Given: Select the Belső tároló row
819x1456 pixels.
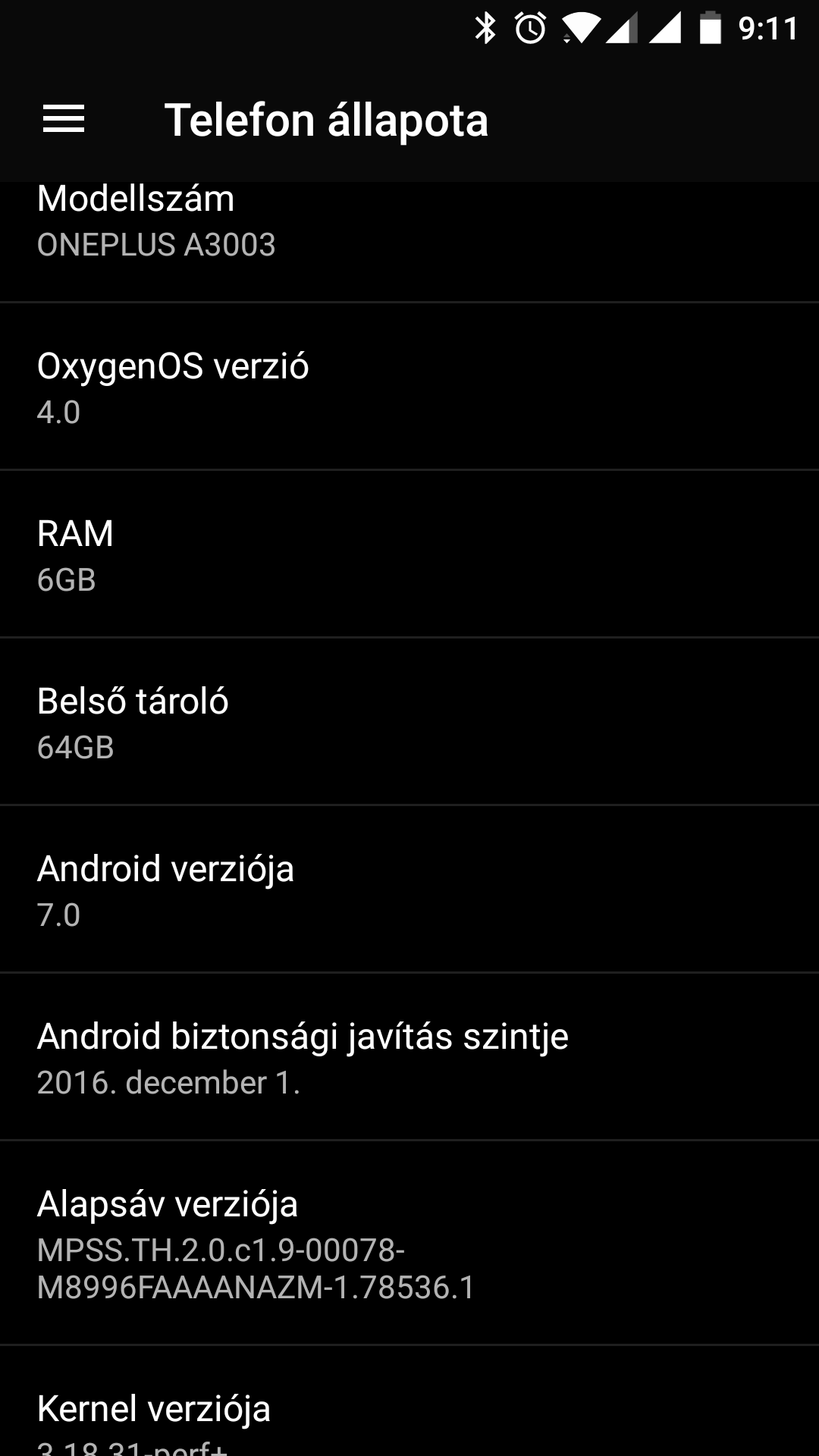Looking at the screenshot, I should click(x=409, y=722).
